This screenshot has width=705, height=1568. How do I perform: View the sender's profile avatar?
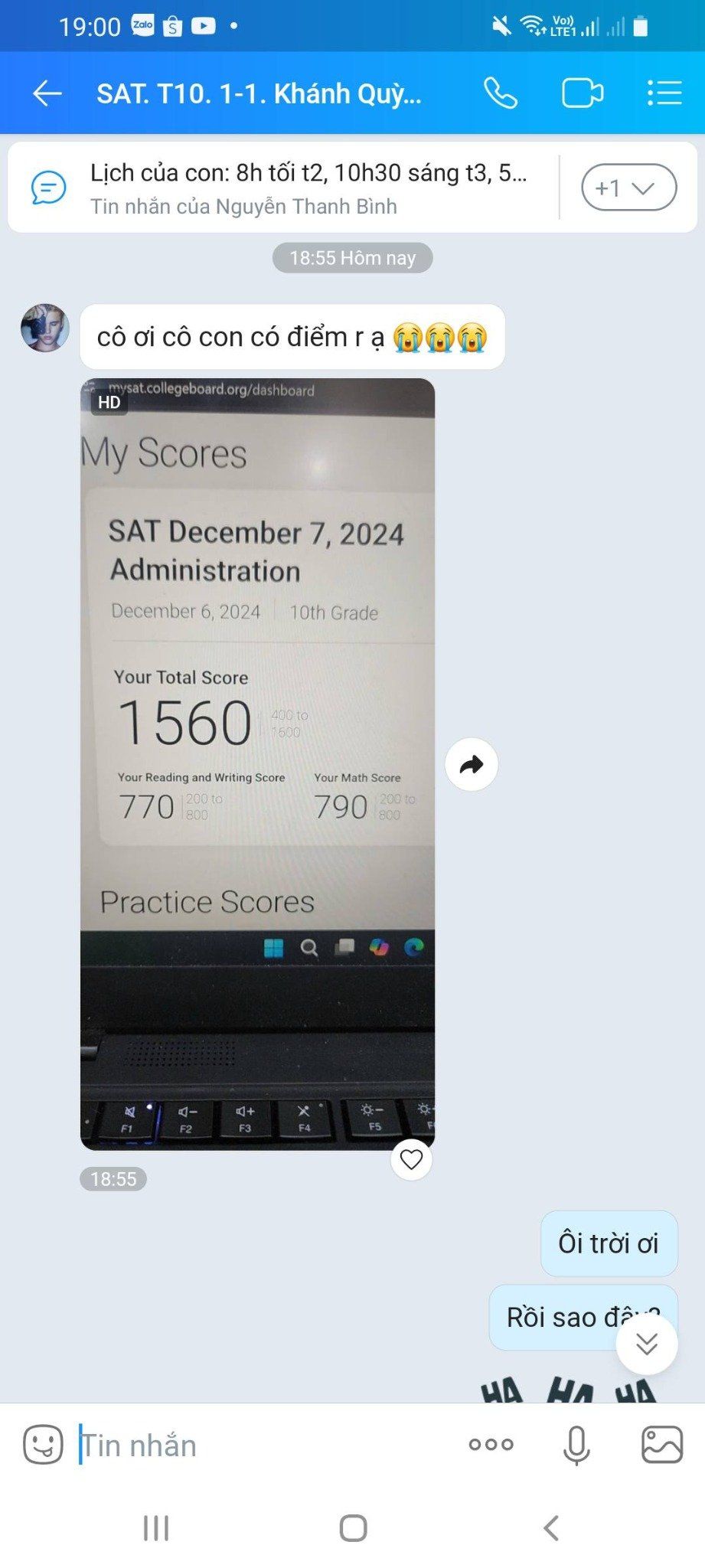tap(44, 328)
